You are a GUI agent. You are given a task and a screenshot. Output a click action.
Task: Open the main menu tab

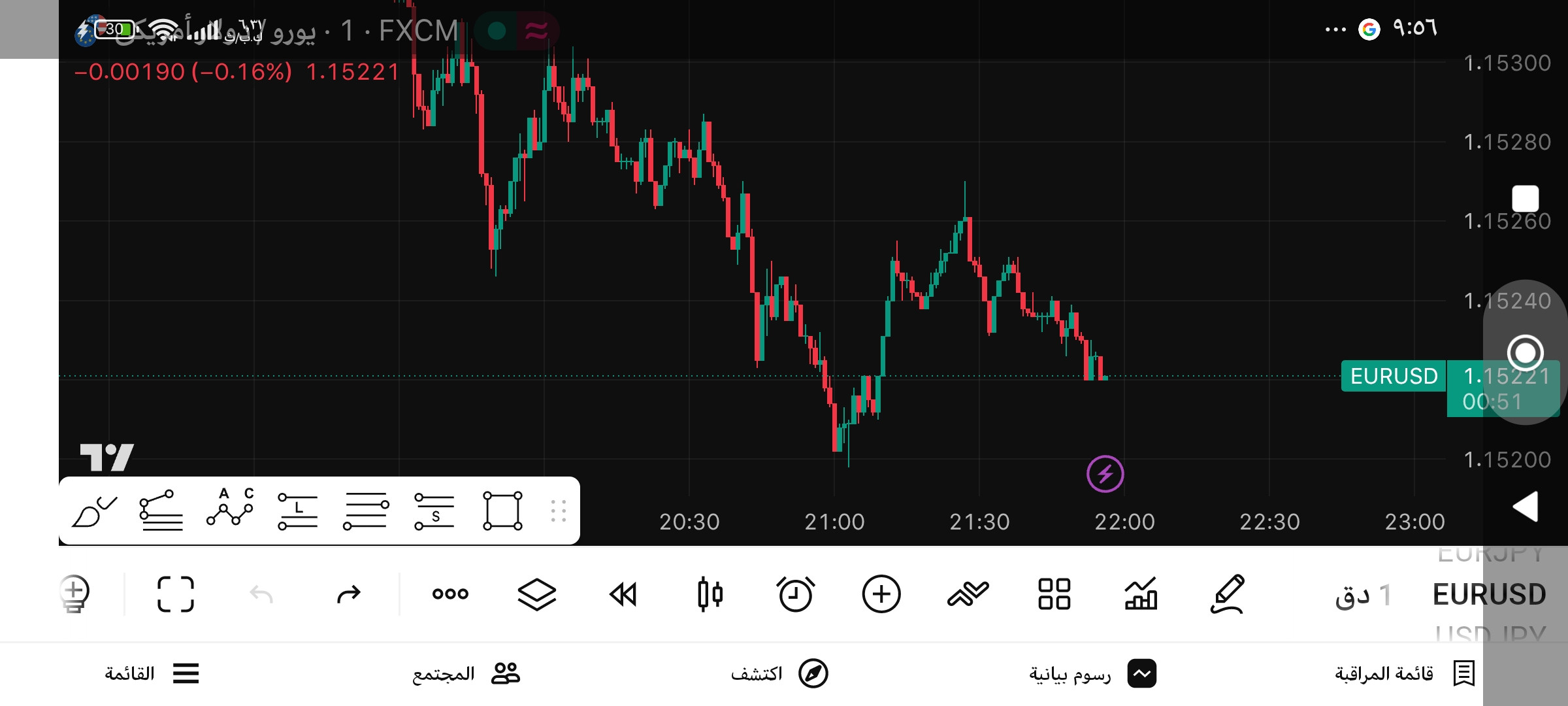point(152,673)
